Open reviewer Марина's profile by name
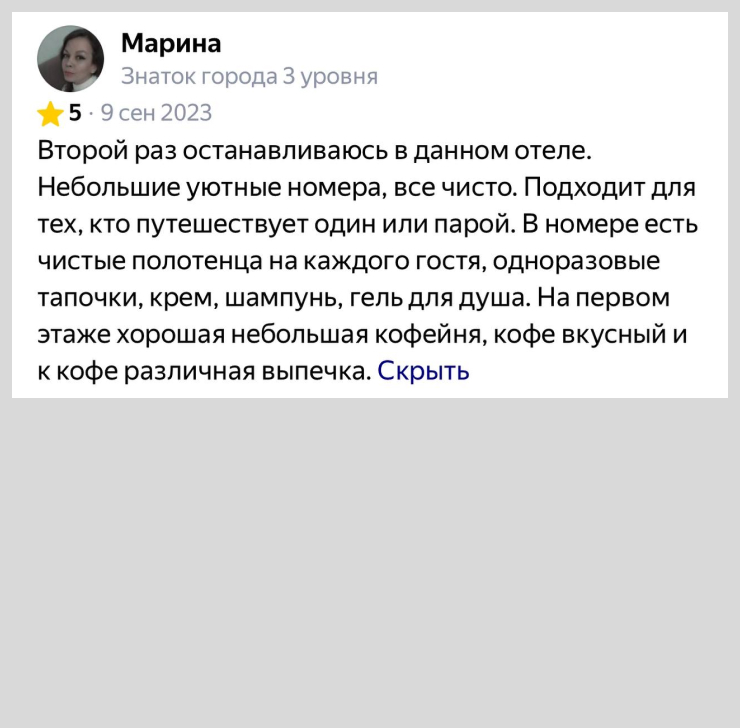The image size is (740, 728). click(170, 43)
